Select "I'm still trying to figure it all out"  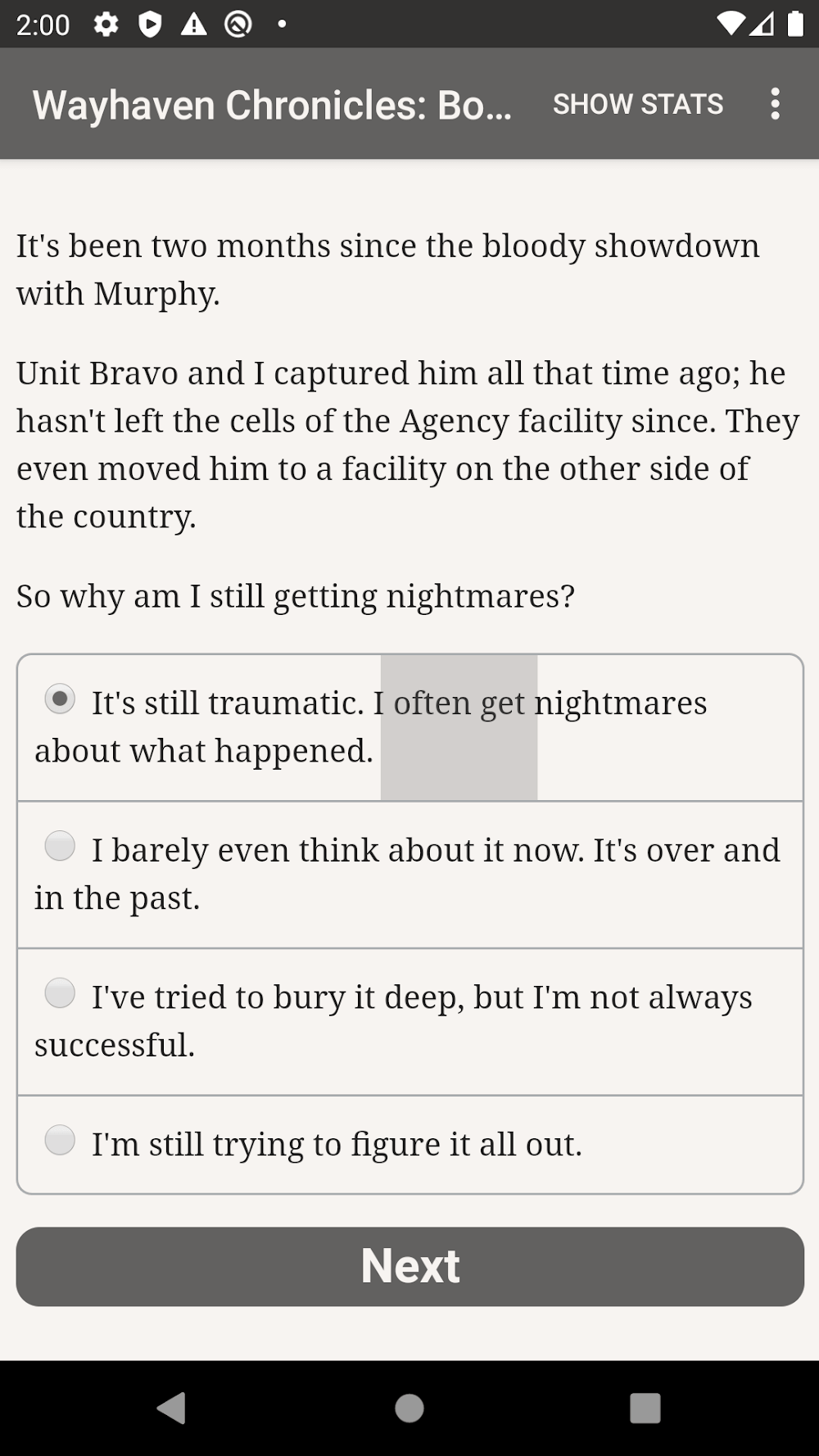point(60,1141)
